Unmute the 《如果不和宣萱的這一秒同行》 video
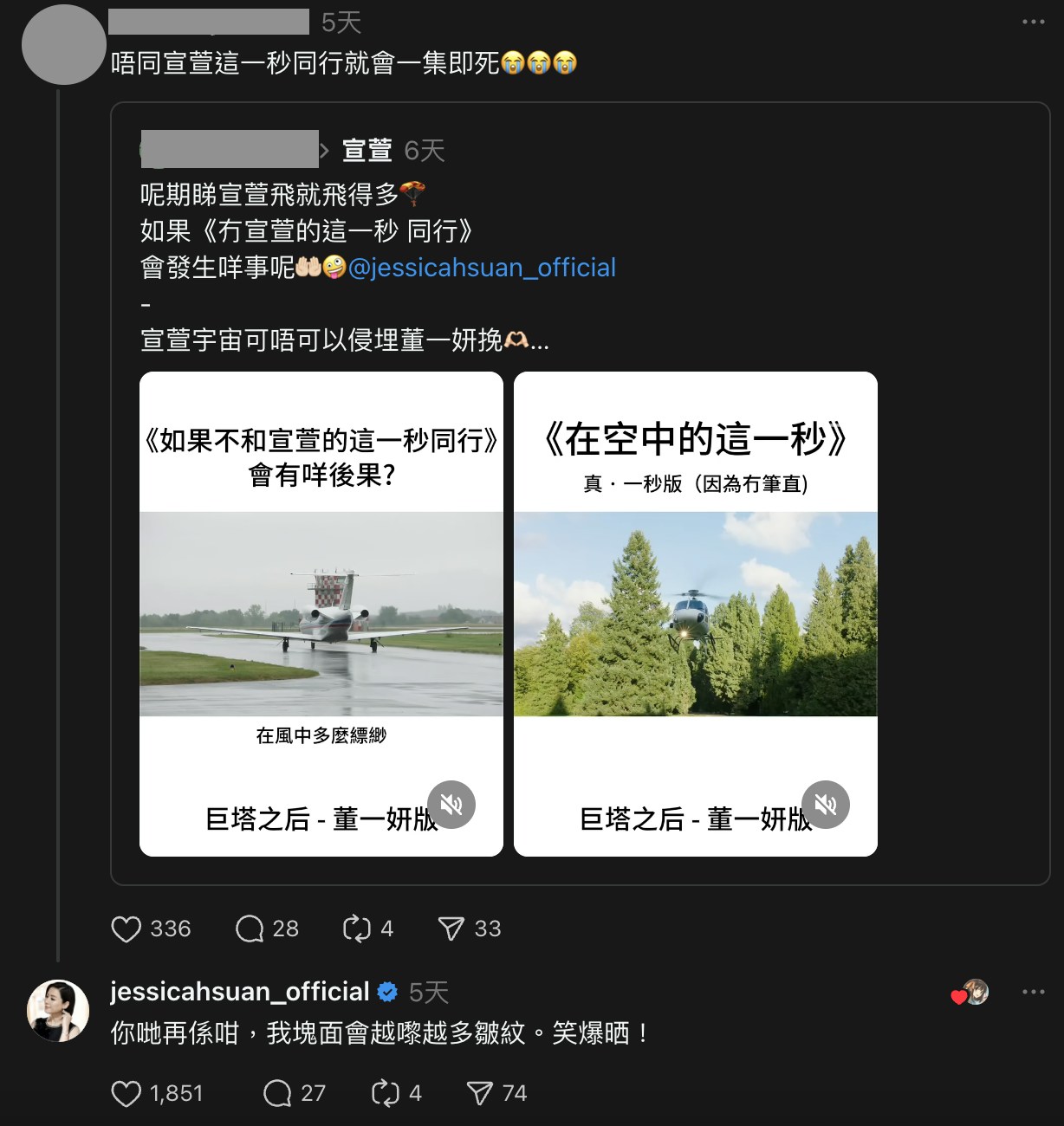 (451, 805)
